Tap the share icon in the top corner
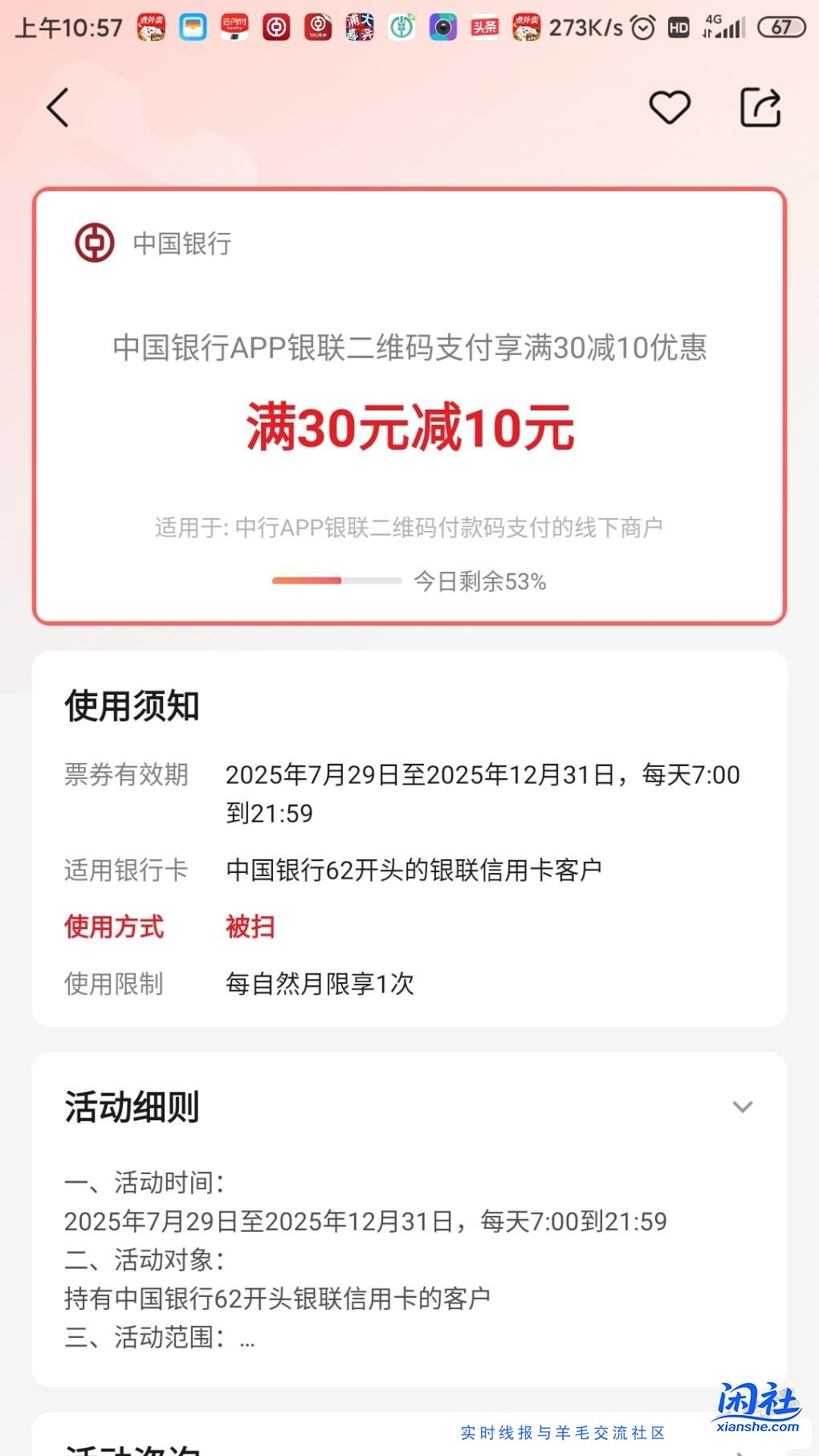The height and width of the screenshot is (1456, 819). [x=761, y=107]
